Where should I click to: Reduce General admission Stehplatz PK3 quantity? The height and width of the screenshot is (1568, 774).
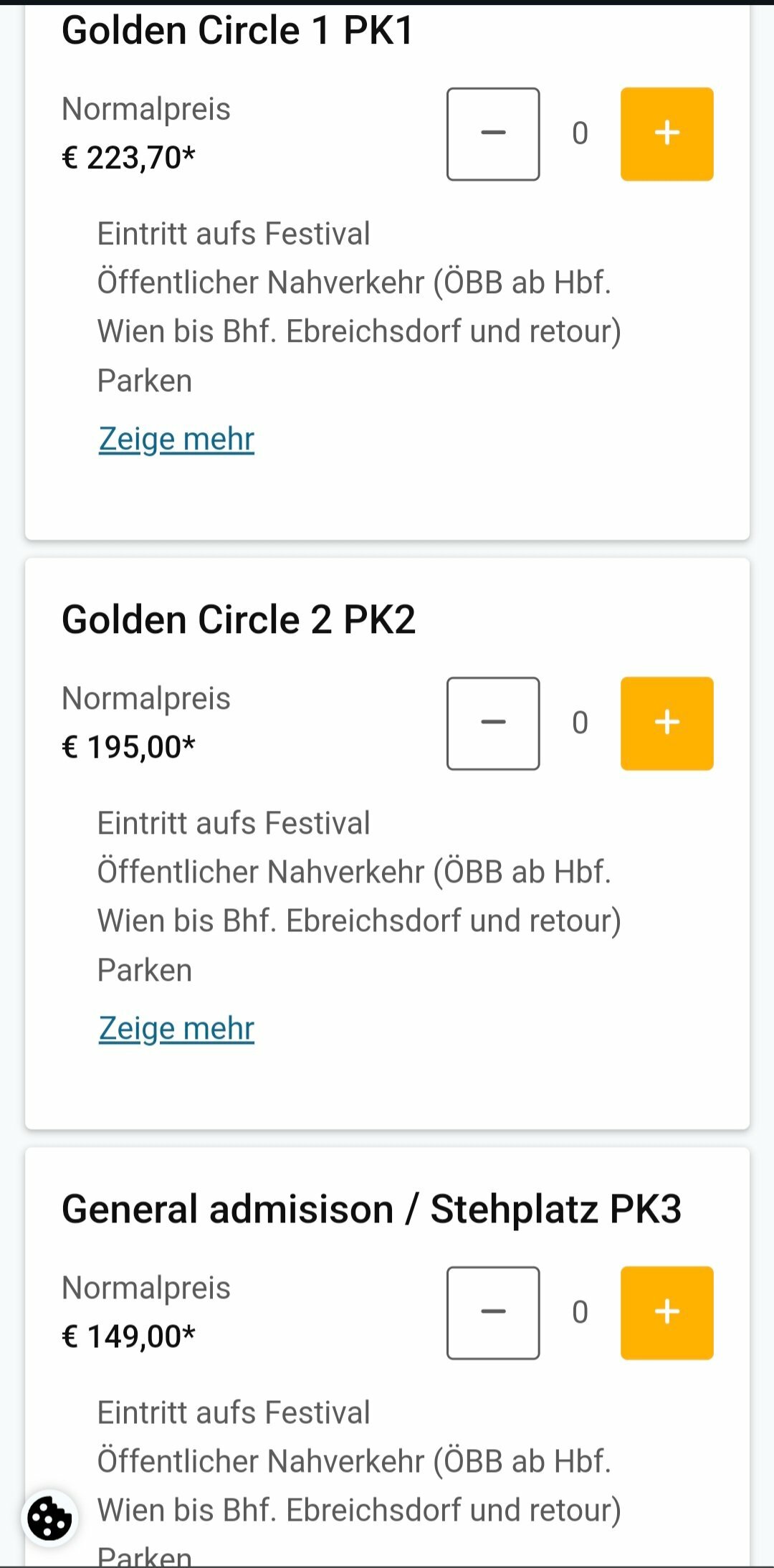pos(493,1313)
